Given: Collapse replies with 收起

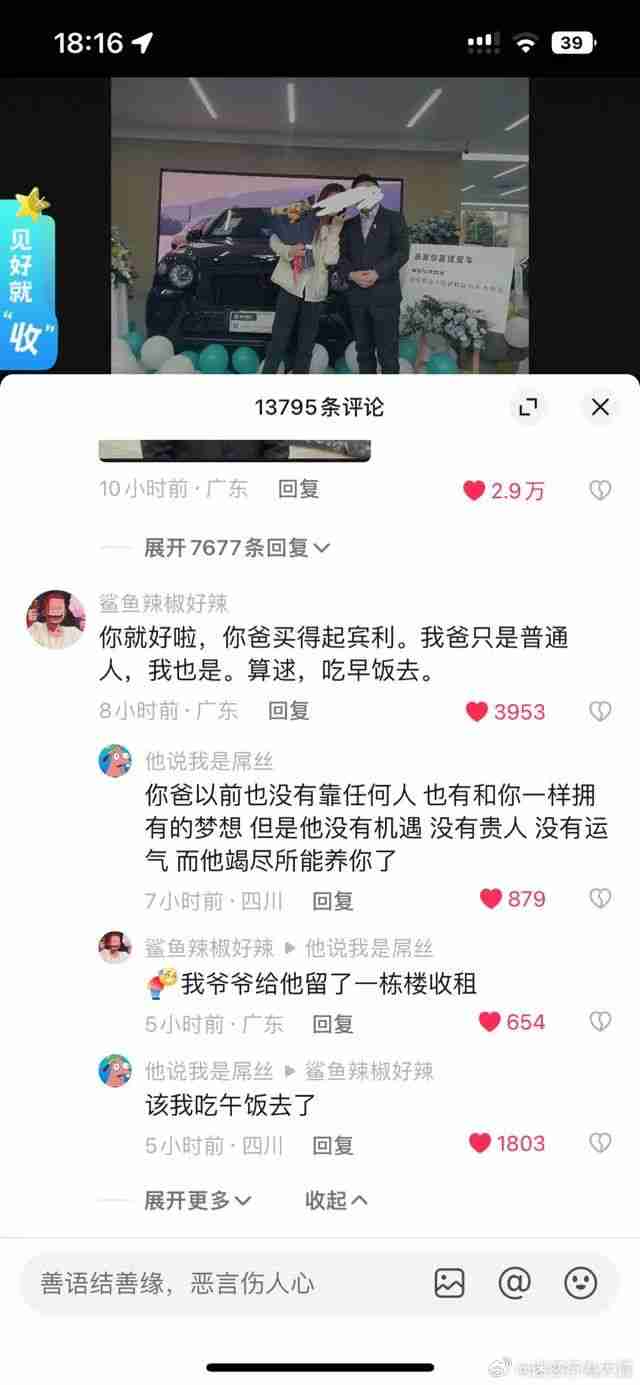Looking at the screenshot, I should click(x=336, y=1200).
